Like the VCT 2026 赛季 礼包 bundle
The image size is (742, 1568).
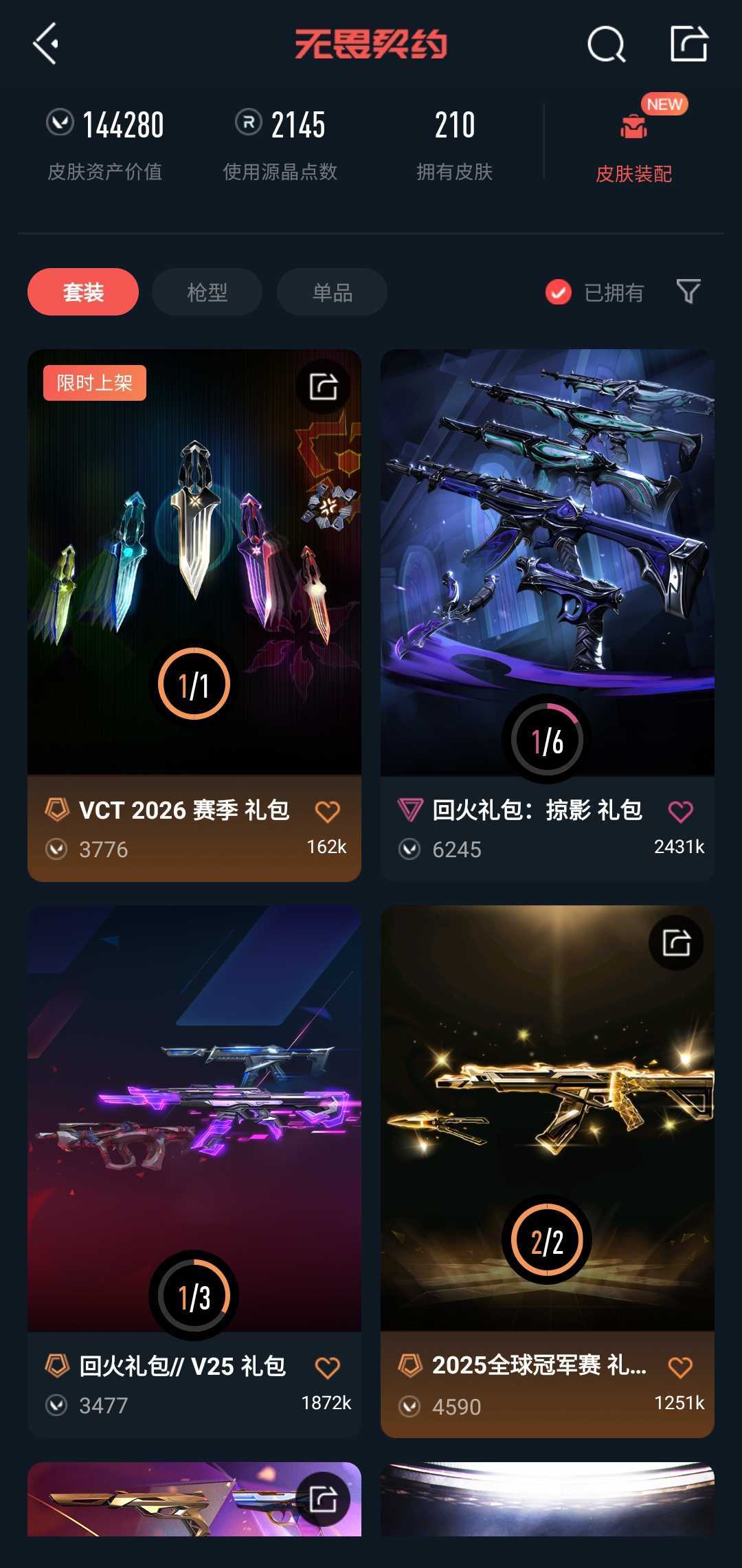[327, 812]
